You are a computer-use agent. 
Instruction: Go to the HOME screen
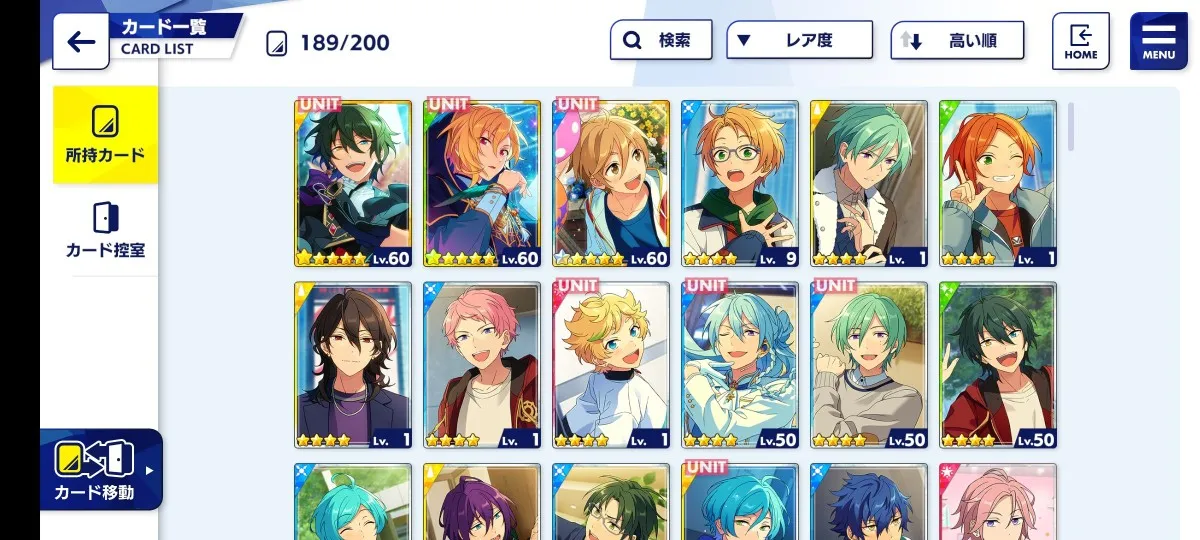coord(1080,41)
